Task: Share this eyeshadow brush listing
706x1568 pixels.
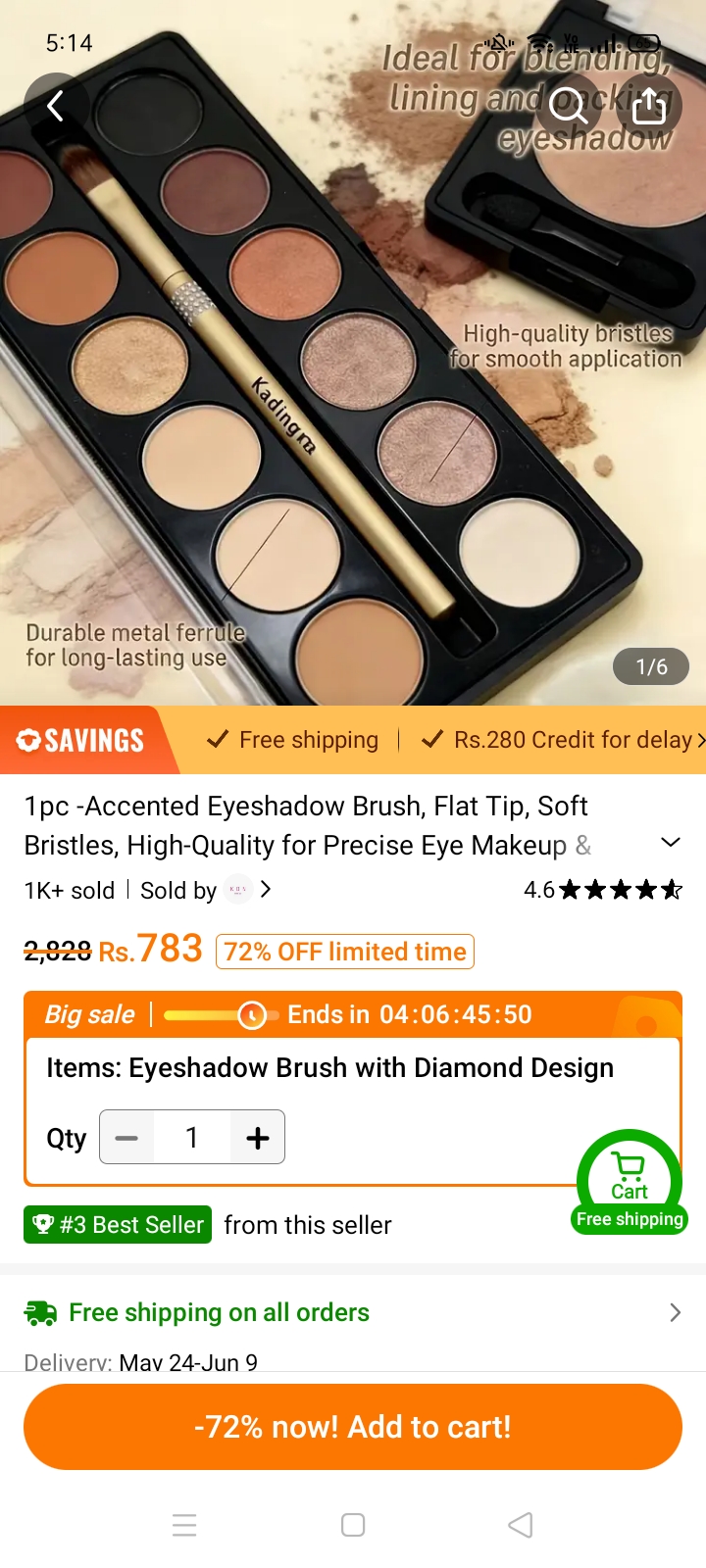Action: pyautogui.click(x=648, y=105)
